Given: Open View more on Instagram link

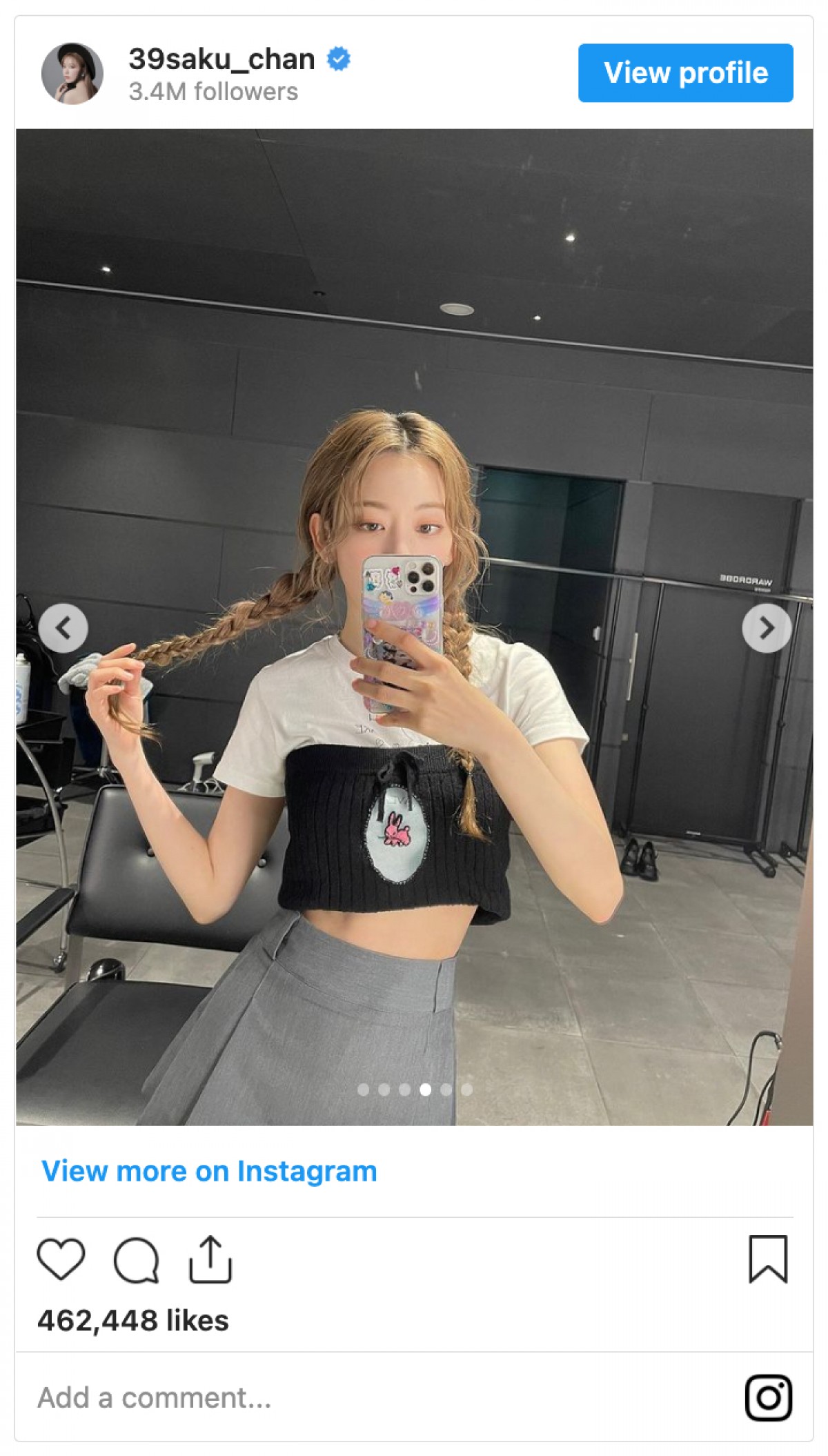Looking at the screenshot, I should click(x=209, y=1171).
